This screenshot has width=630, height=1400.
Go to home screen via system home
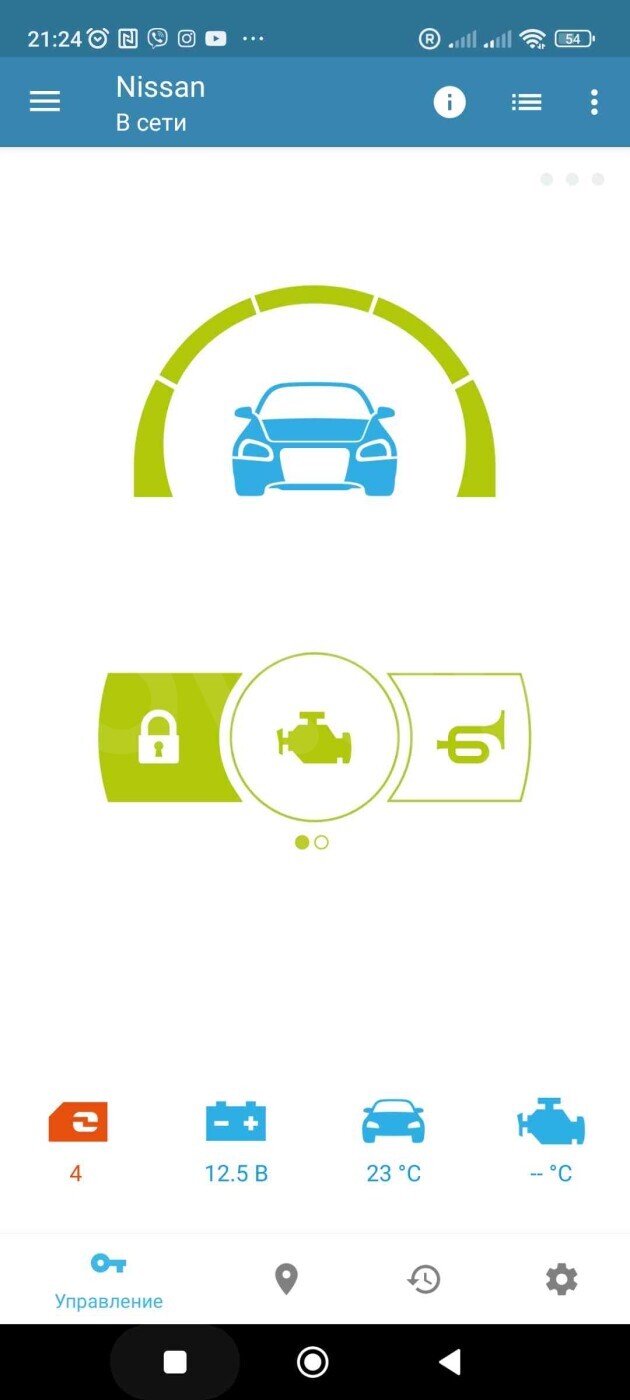[x=313, y=1361]
